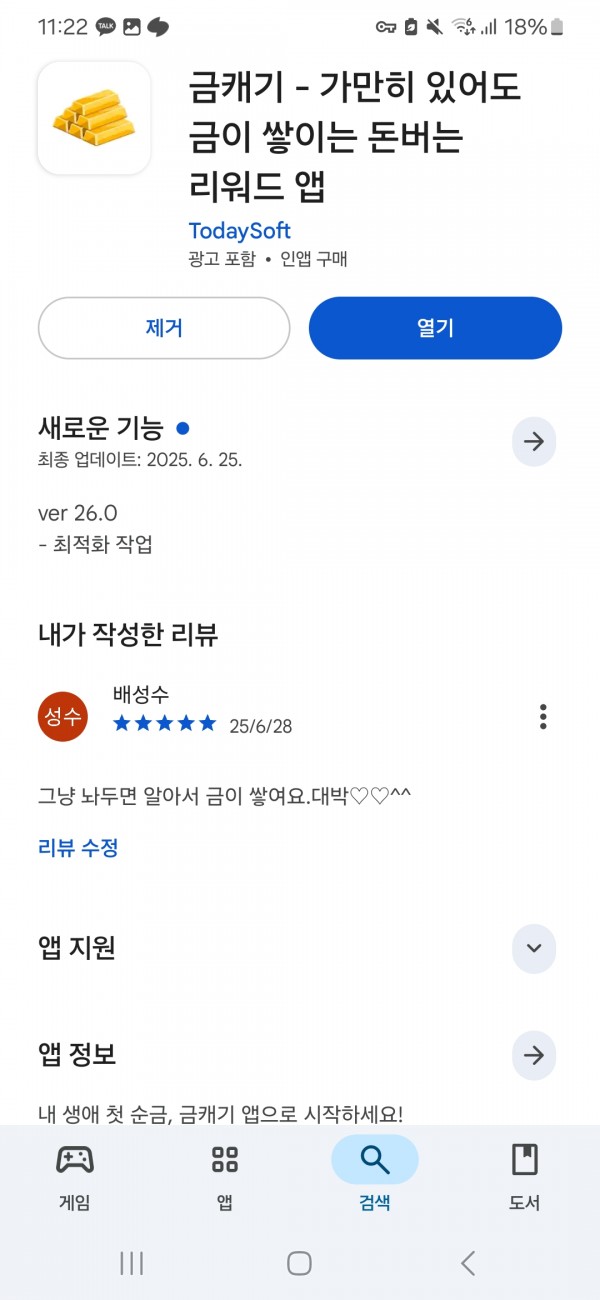Expand the 앱 지원 section
Viewport: 600px width, 1300px height.
pos(534,949)
